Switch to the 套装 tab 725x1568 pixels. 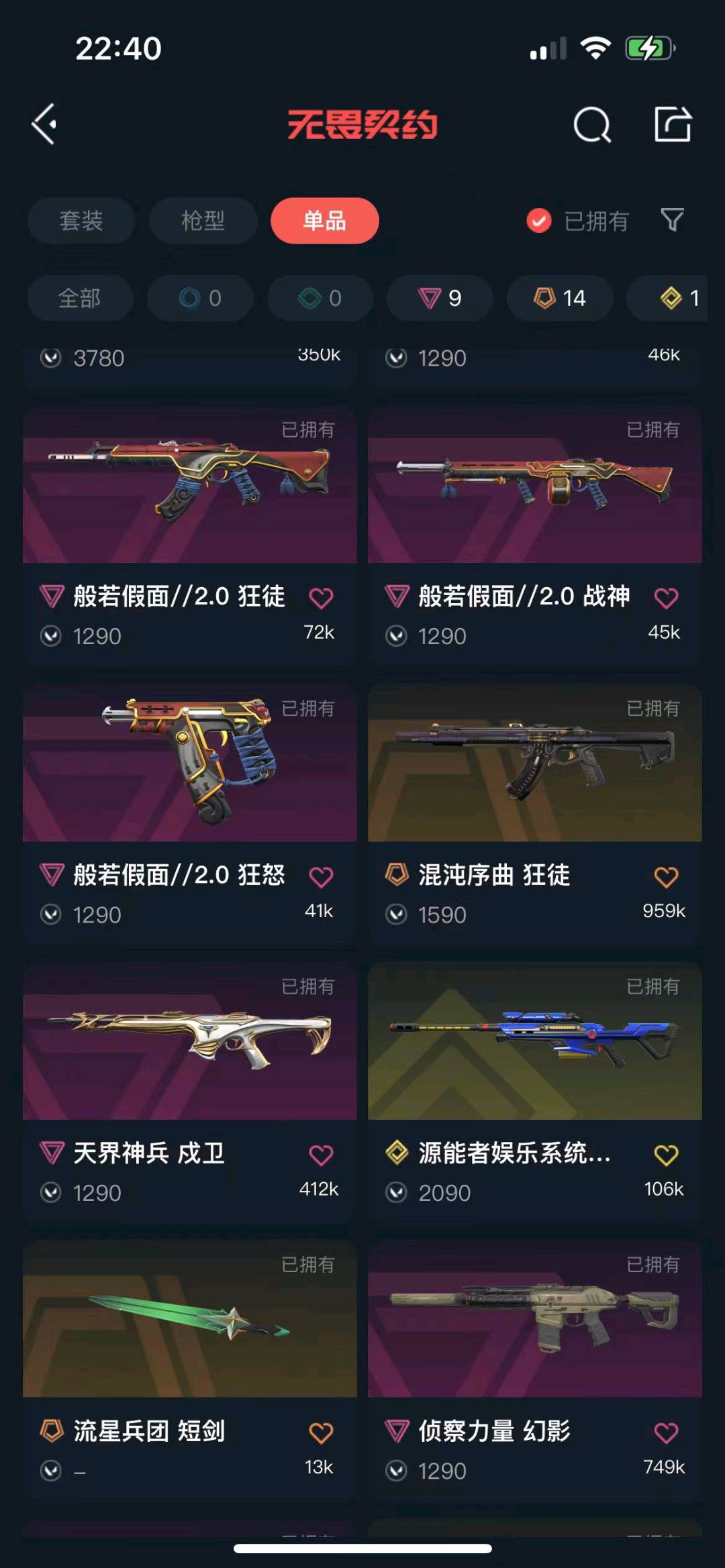[81, 221]
